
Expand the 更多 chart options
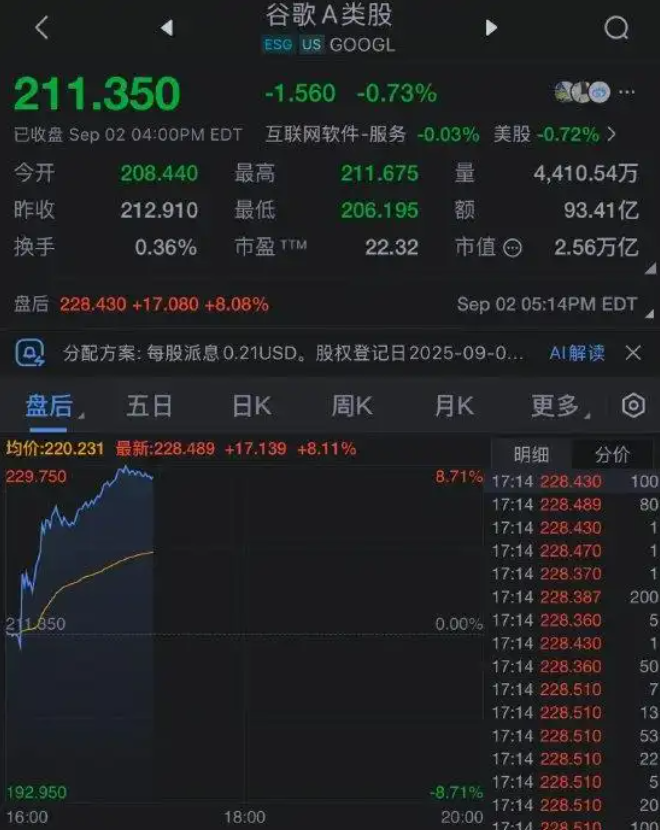tap(555, 406)
